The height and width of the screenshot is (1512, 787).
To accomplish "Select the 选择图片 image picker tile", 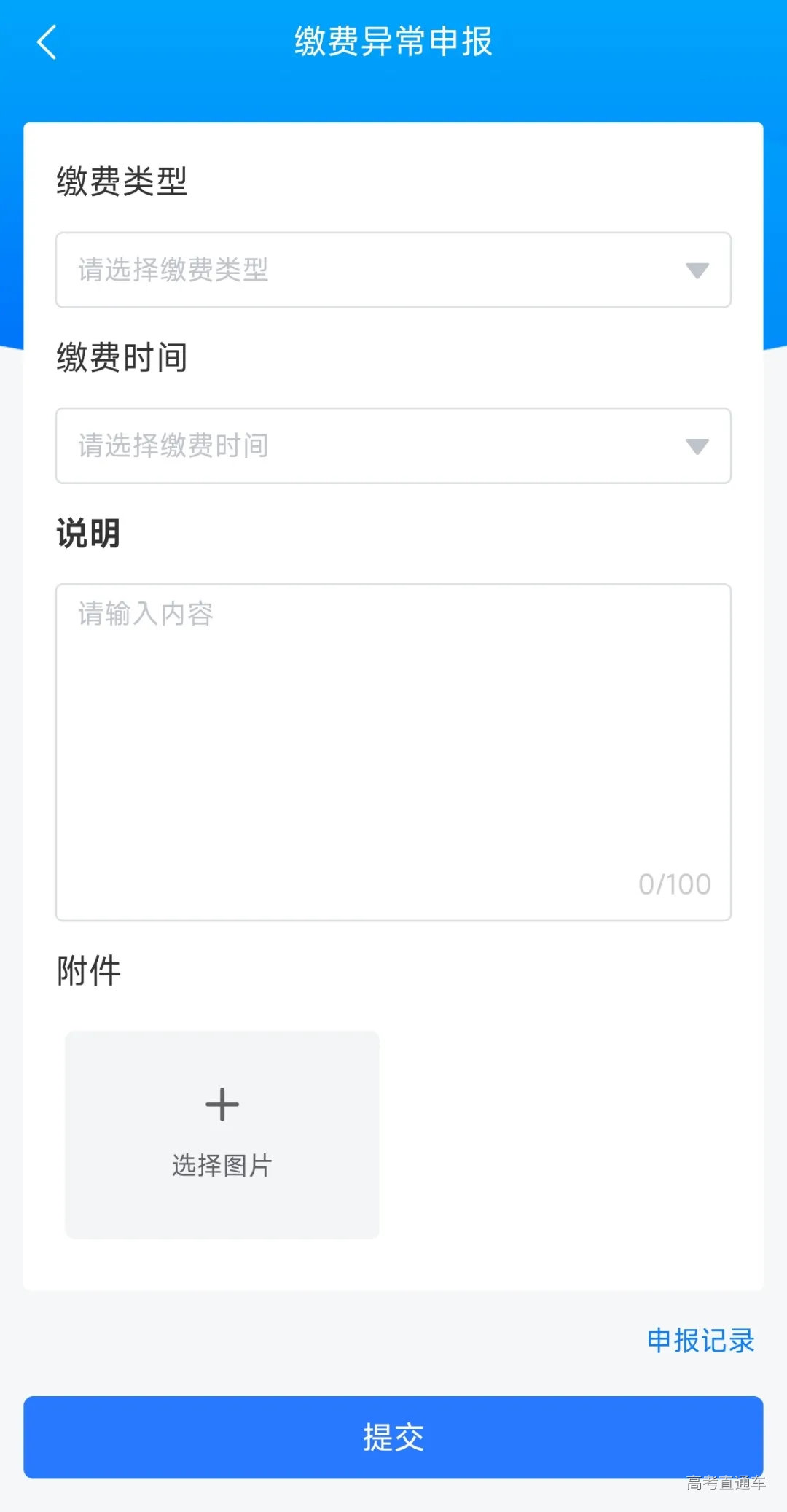I will tap(222, 1132).
